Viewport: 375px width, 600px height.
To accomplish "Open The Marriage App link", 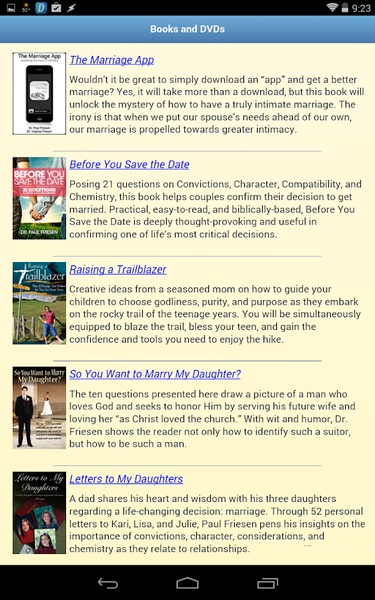I will click(112, 60).
